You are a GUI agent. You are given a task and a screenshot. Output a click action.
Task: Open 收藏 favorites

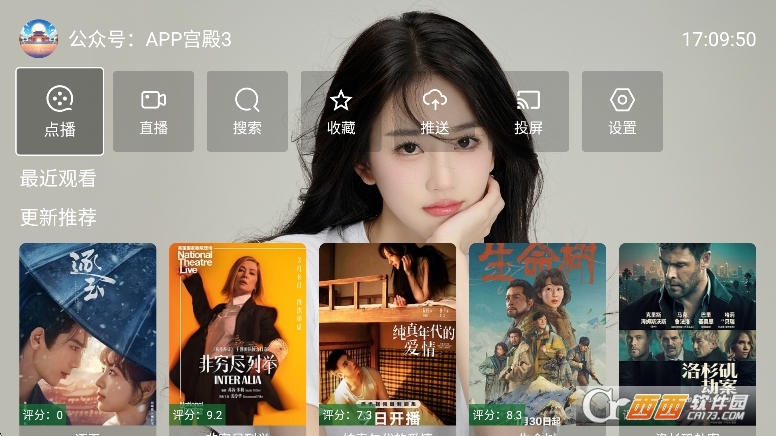tap(341, 112)
